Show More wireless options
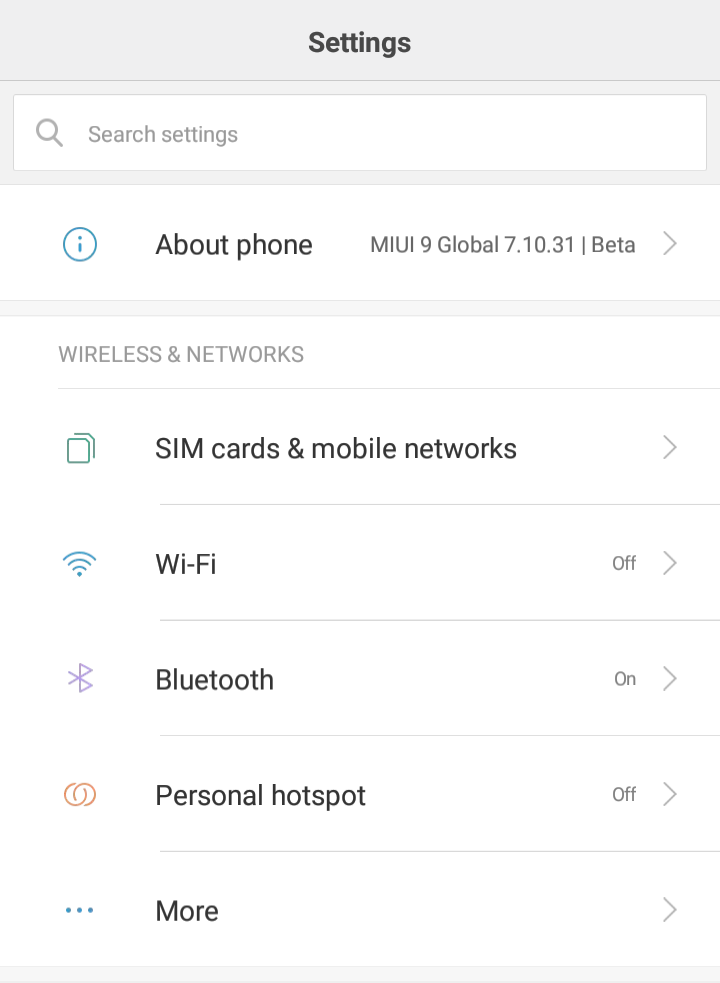The width and height of the screenshot is (720, 983). [x=360, y=911]
